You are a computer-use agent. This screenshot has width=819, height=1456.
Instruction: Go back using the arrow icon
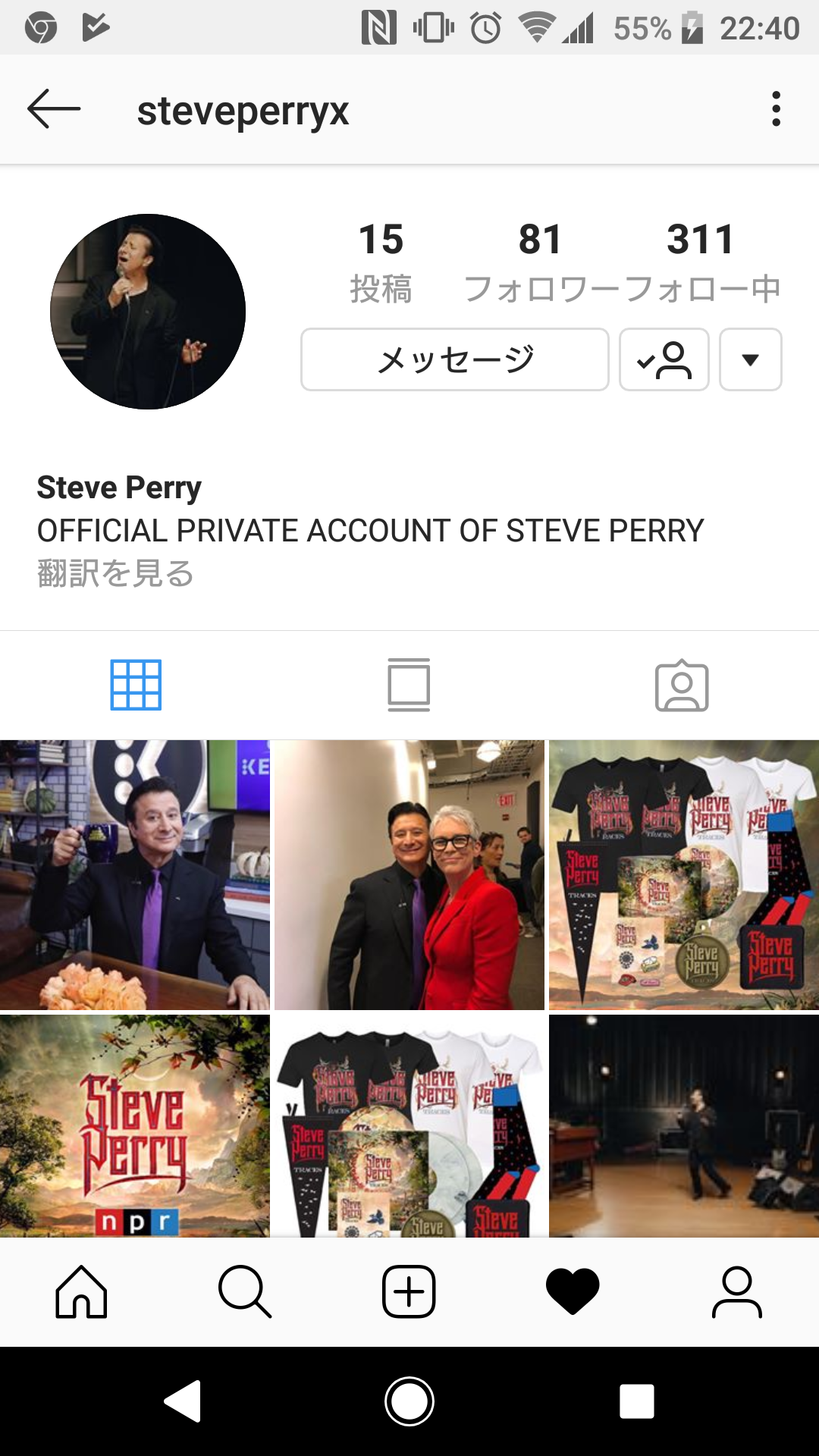point(54,109)
